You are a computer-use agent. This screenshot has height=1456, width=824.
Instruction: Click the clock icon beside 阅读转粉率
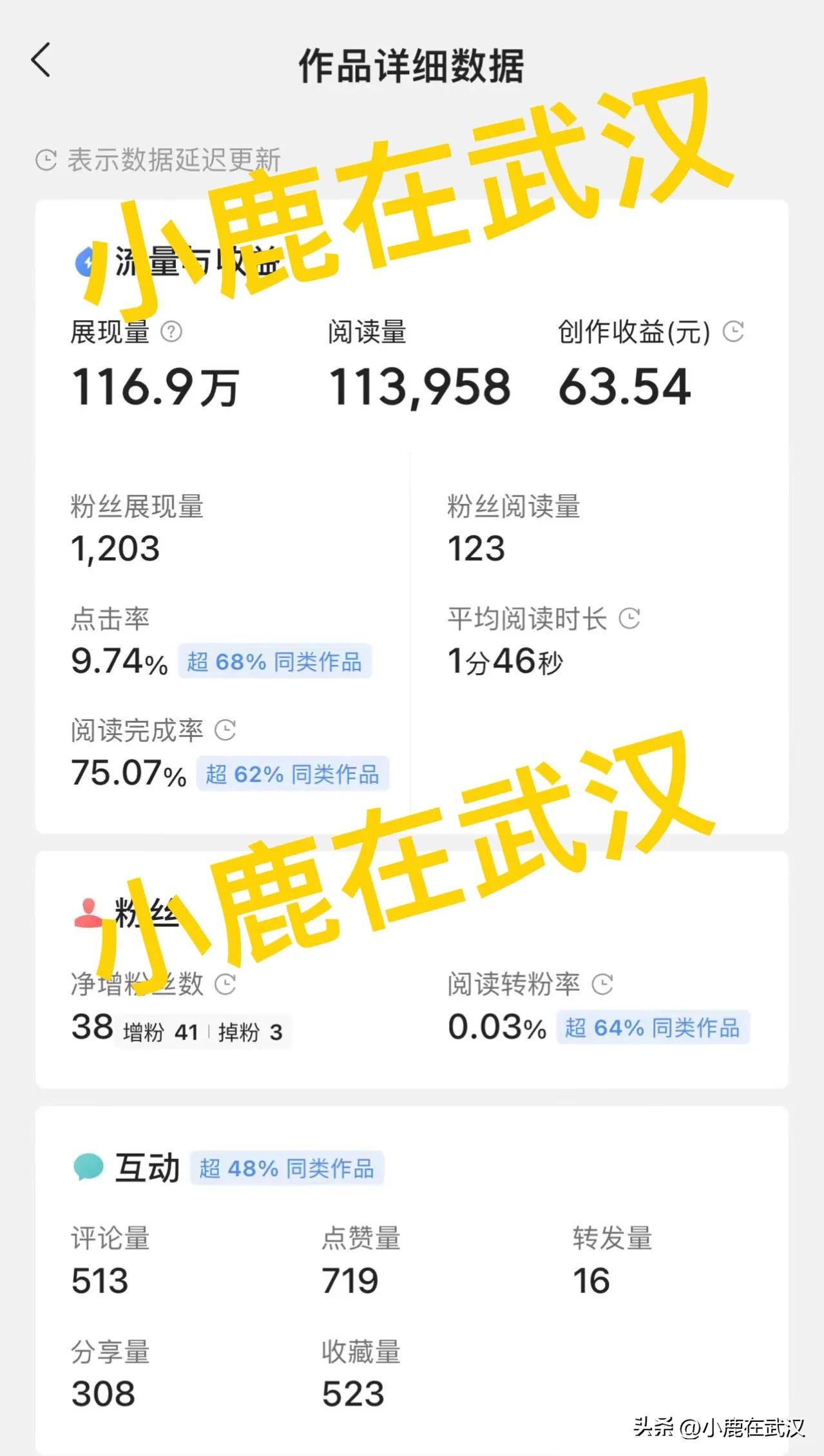[603, 984]
